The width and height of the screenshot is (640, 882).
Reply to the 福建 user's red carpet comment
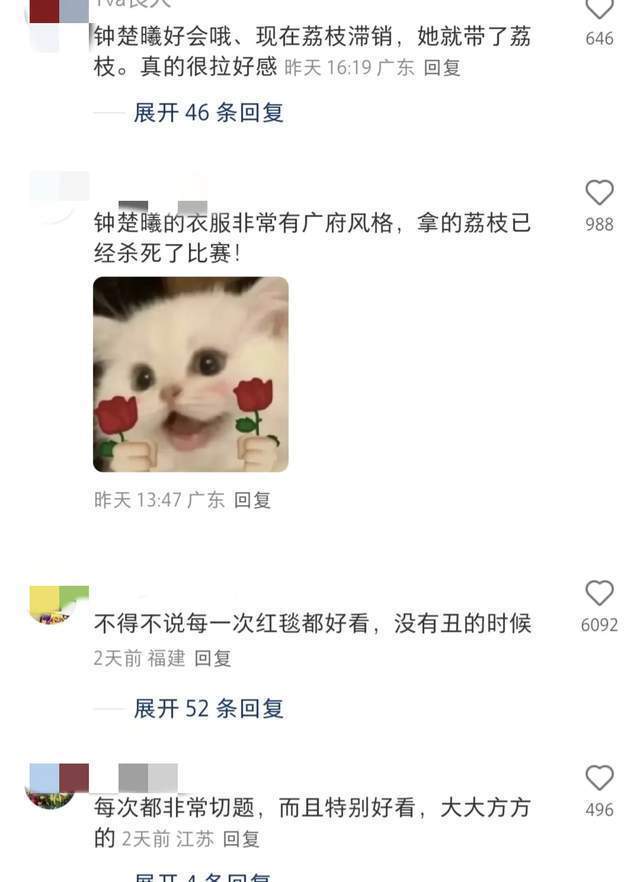point(212,658)
